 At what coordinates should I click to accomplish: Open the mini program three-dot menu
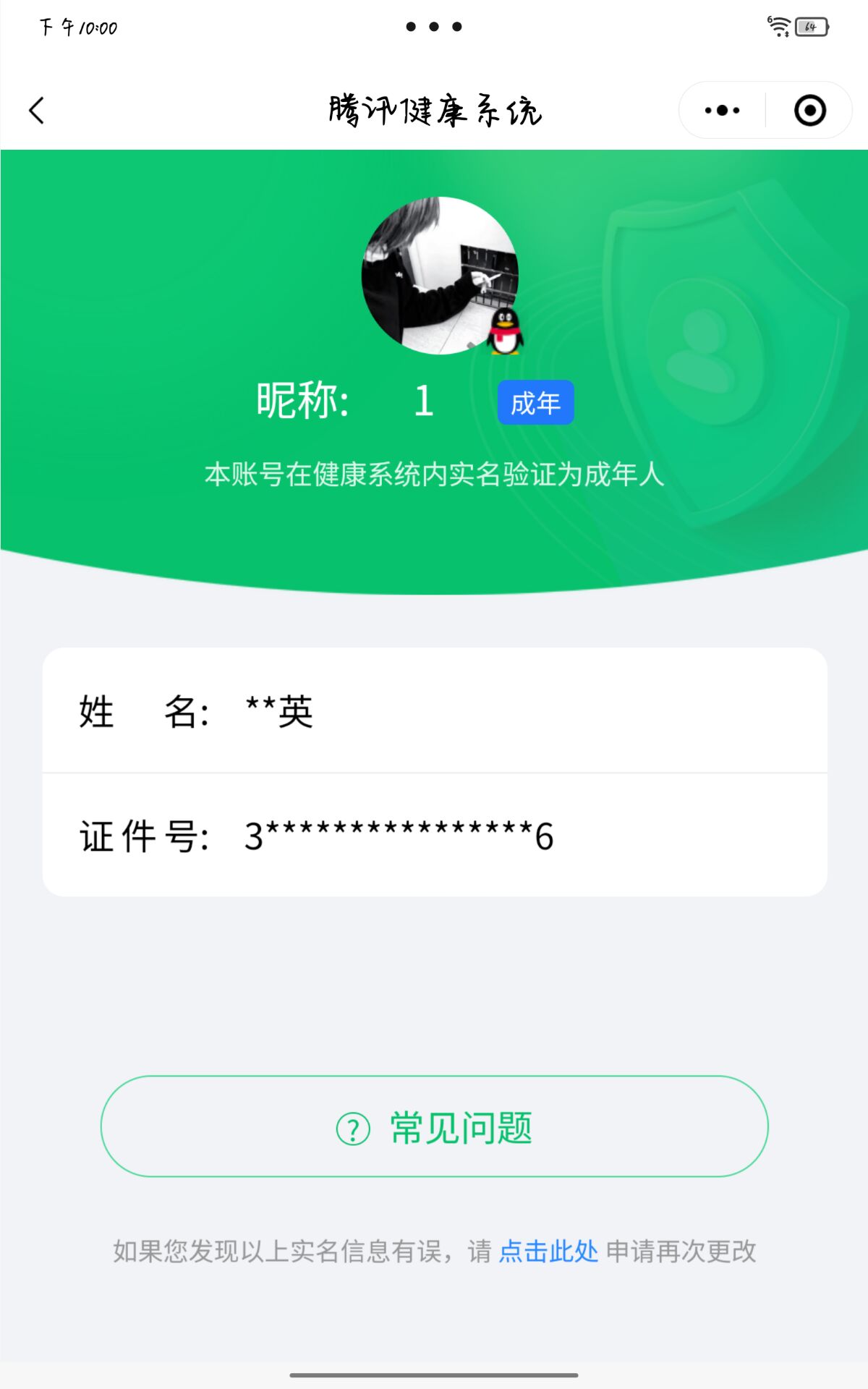click(x=722, y=111)
